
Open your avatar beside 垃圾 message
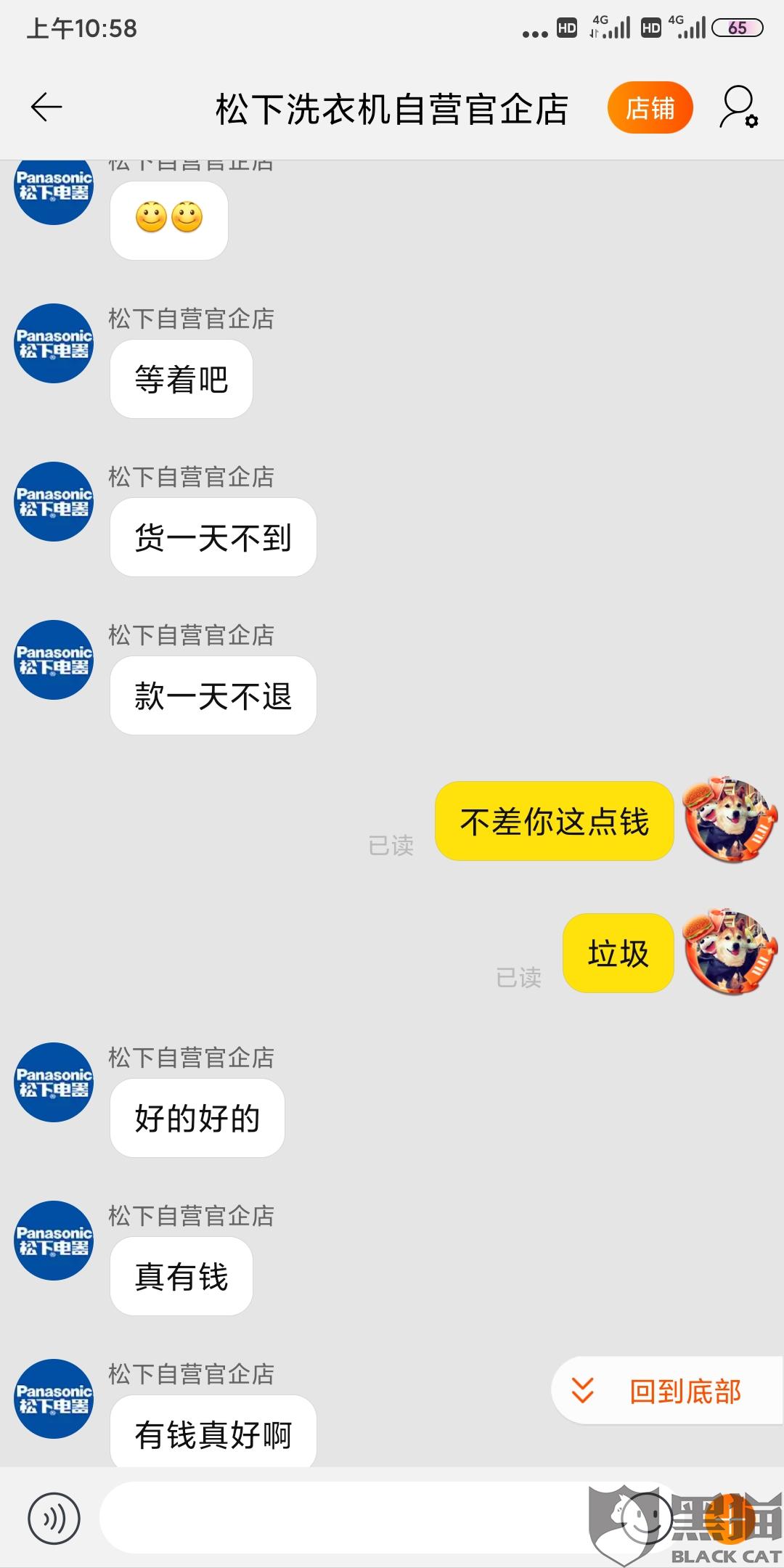(731, 952)
